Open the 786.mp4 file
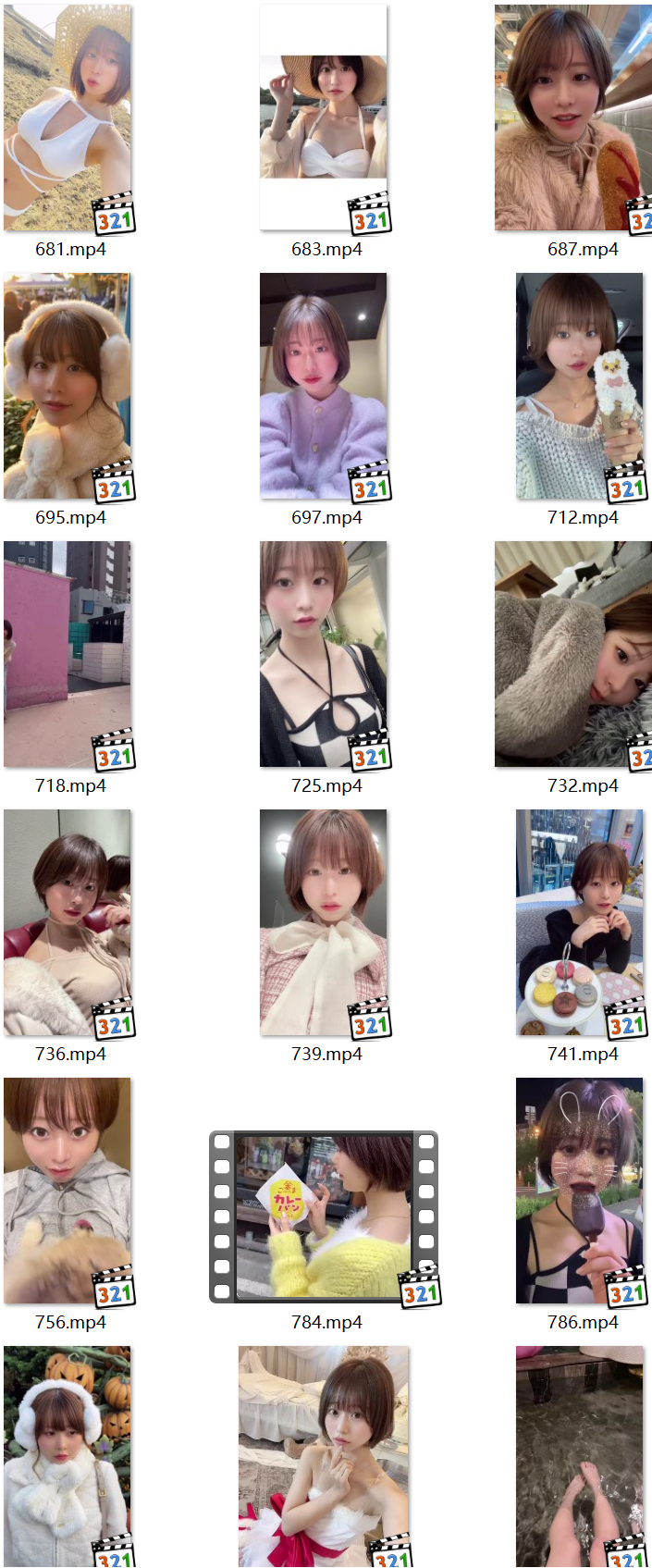The image size is (652, 1568). (x=579, y=1191)
